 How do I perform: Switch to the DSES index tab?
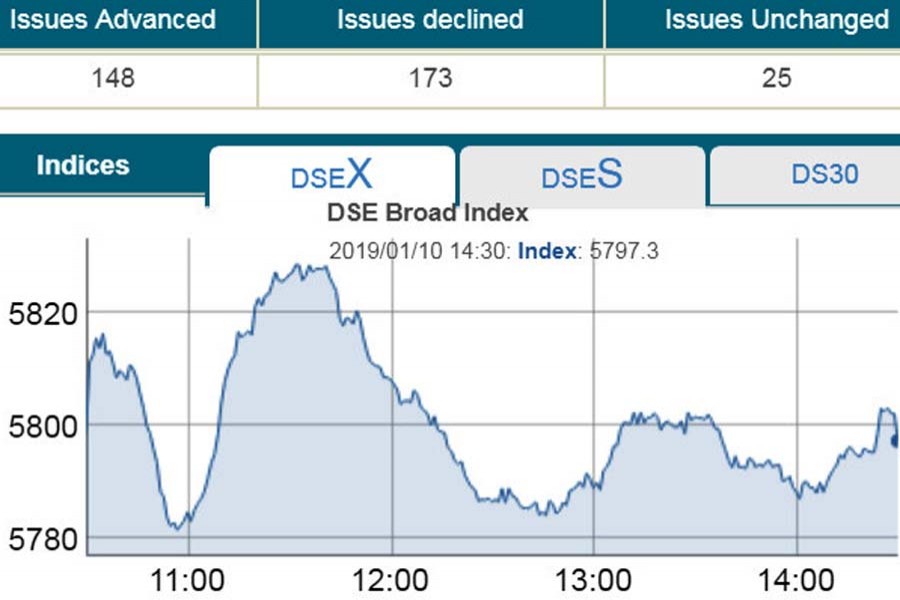point(581,175)
